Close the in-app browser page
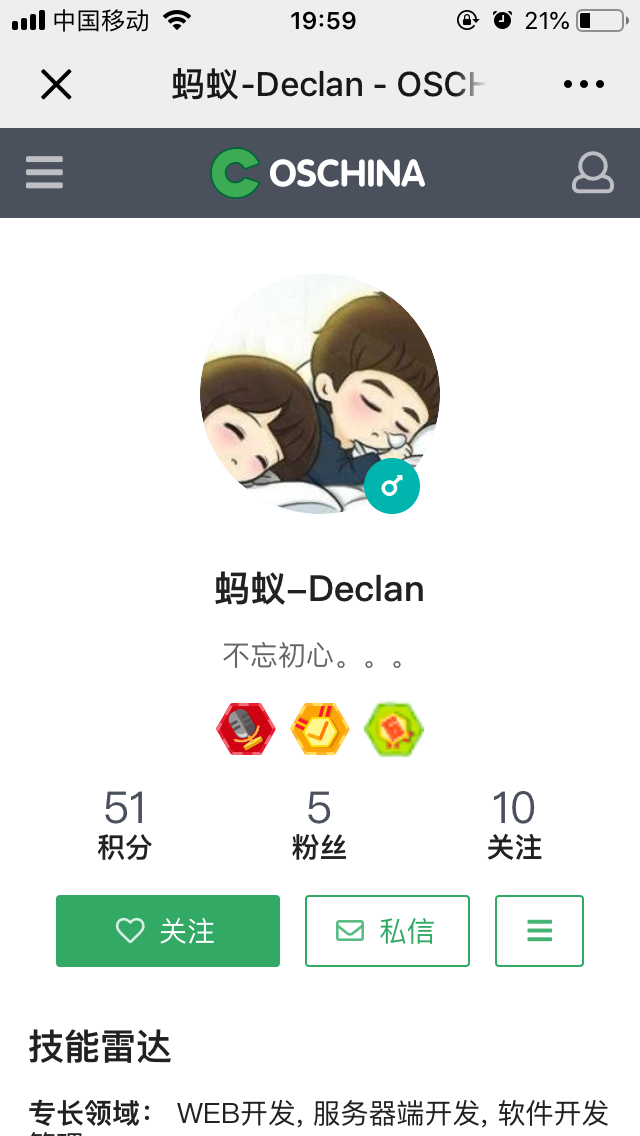640x1136 pixels. pos(56,85)
